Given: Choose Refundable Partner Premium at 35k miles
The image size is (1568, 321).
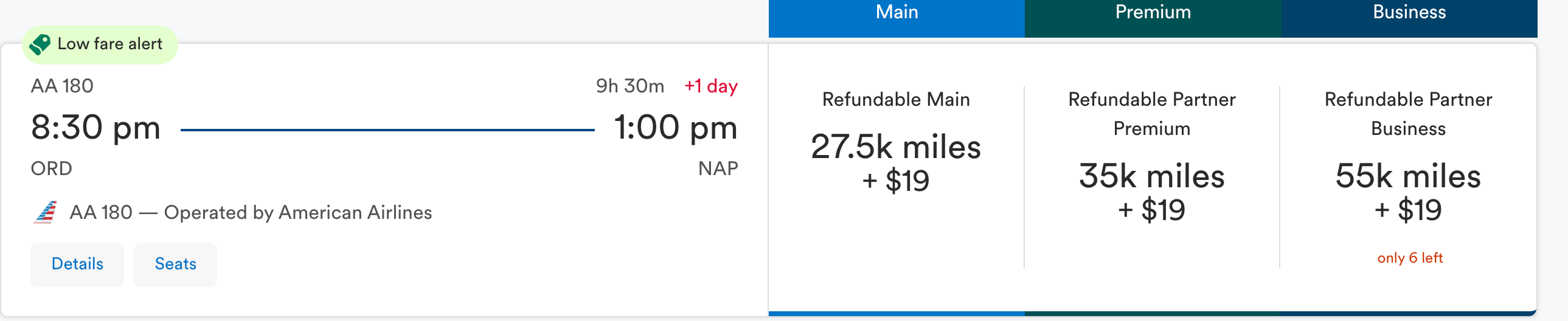Looking at the screenshot, I should tap(1151, 191).
